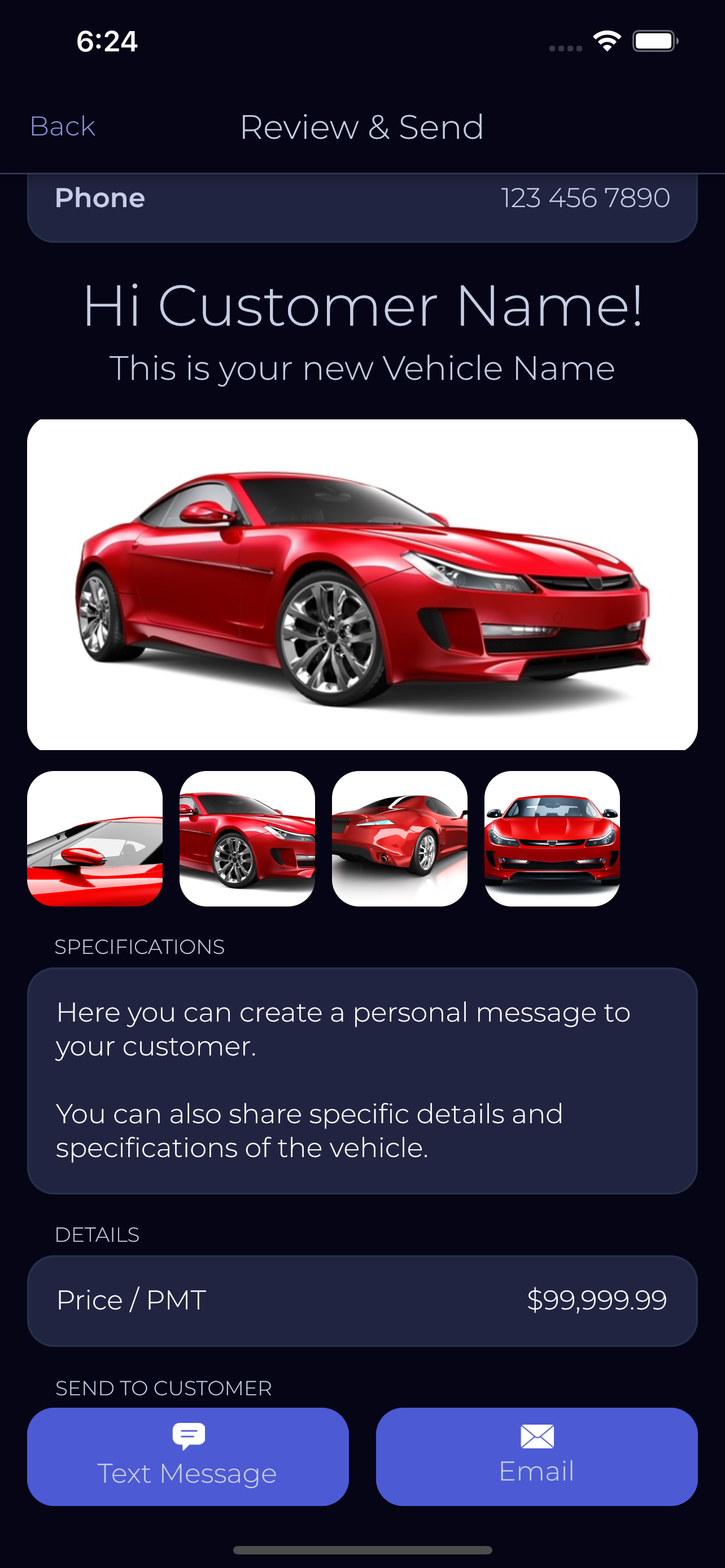Send the review by Email

tap(536, 1456)
